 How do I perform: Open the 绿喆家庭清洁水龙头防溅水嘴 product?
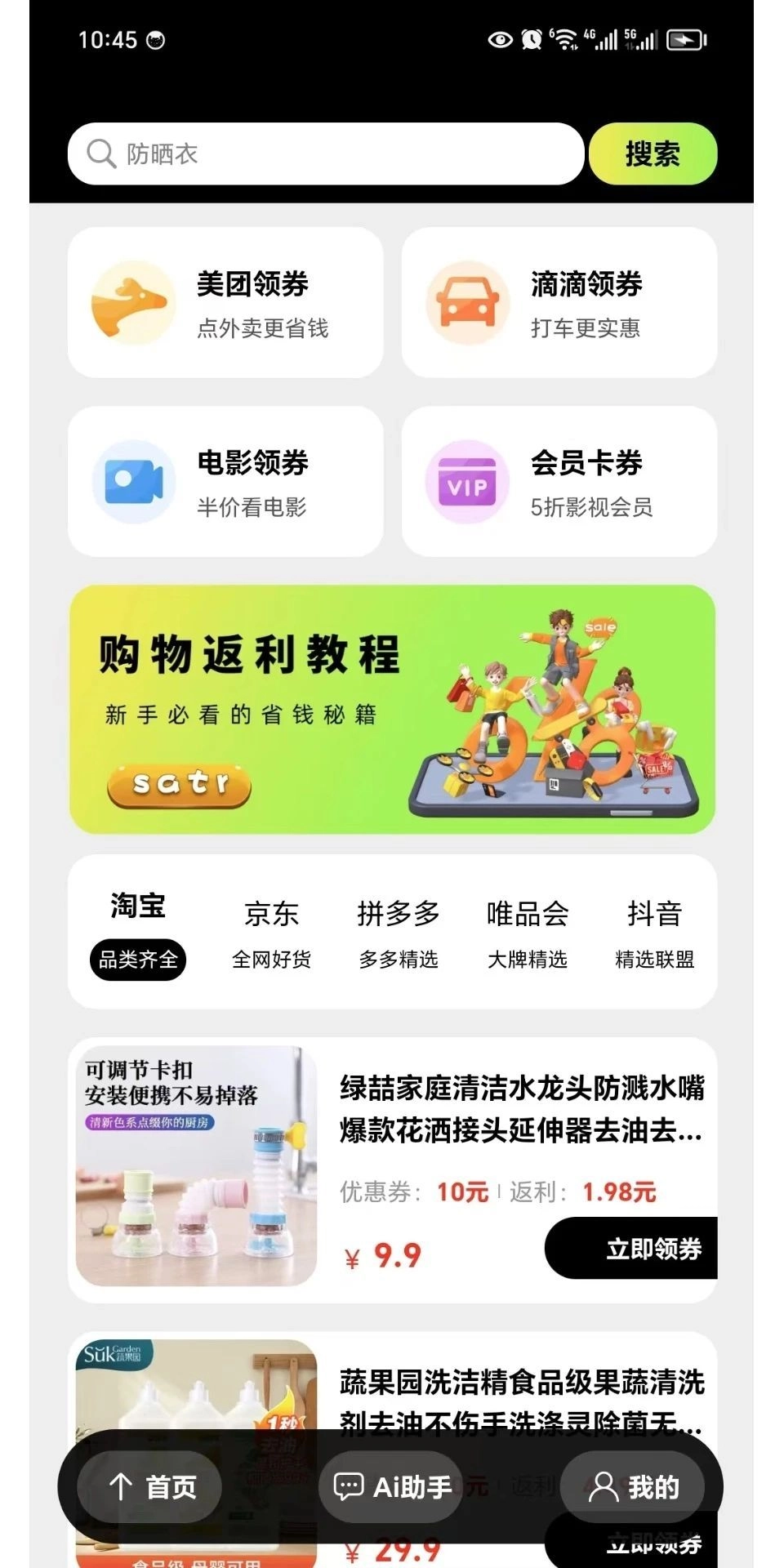pyautogui.click(x=520, y=1109)
